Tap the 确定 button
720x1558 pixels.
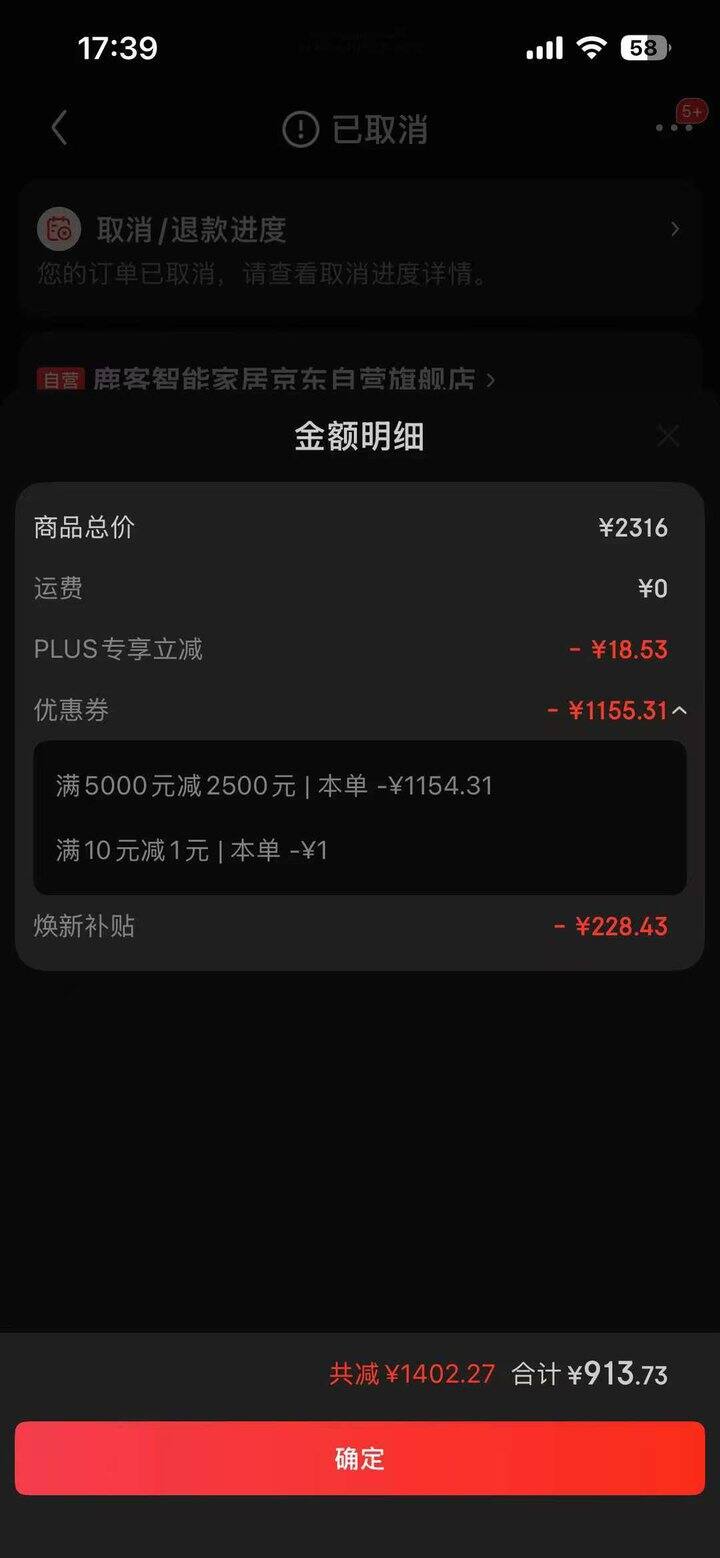click(x=360, y=1458)
